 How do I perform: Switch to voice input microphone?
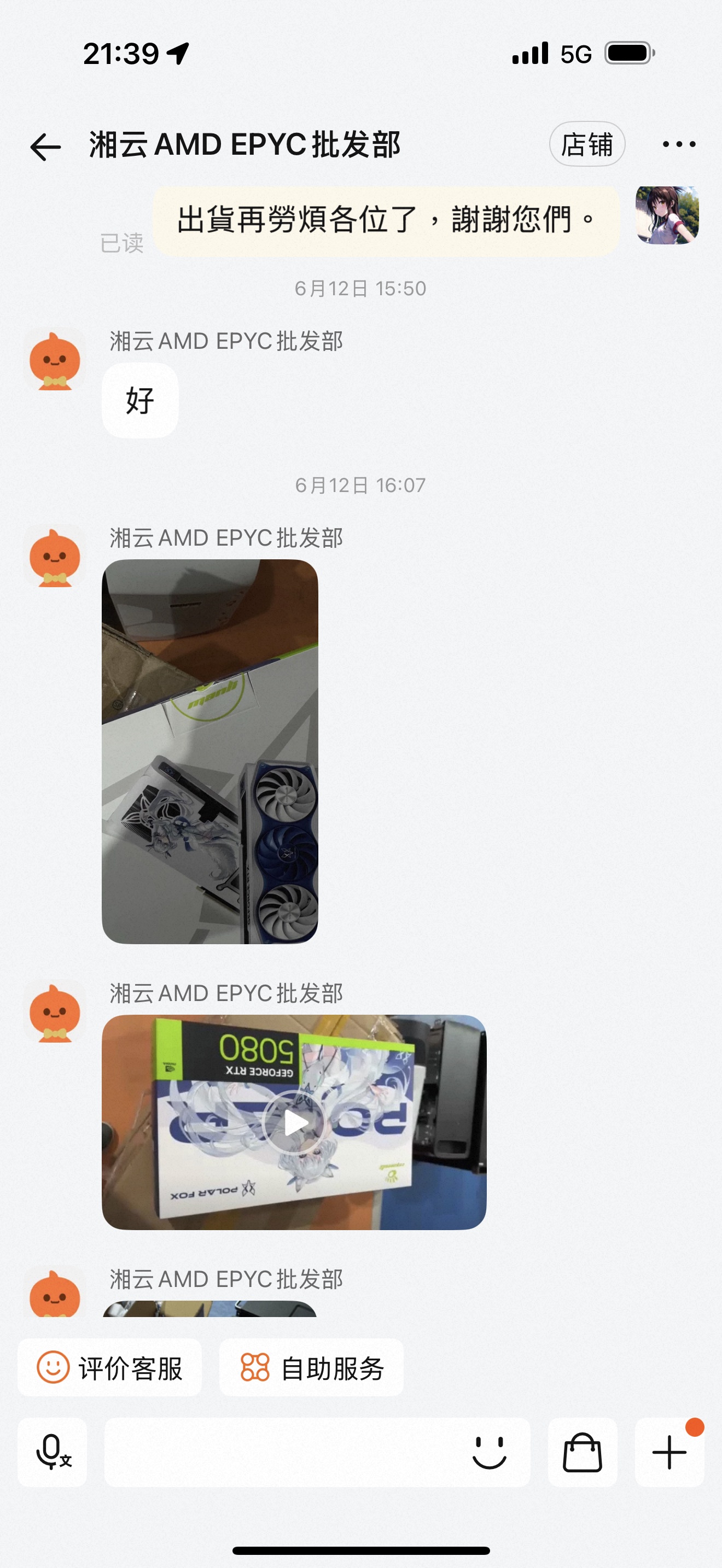click(x=53, y=1452)
